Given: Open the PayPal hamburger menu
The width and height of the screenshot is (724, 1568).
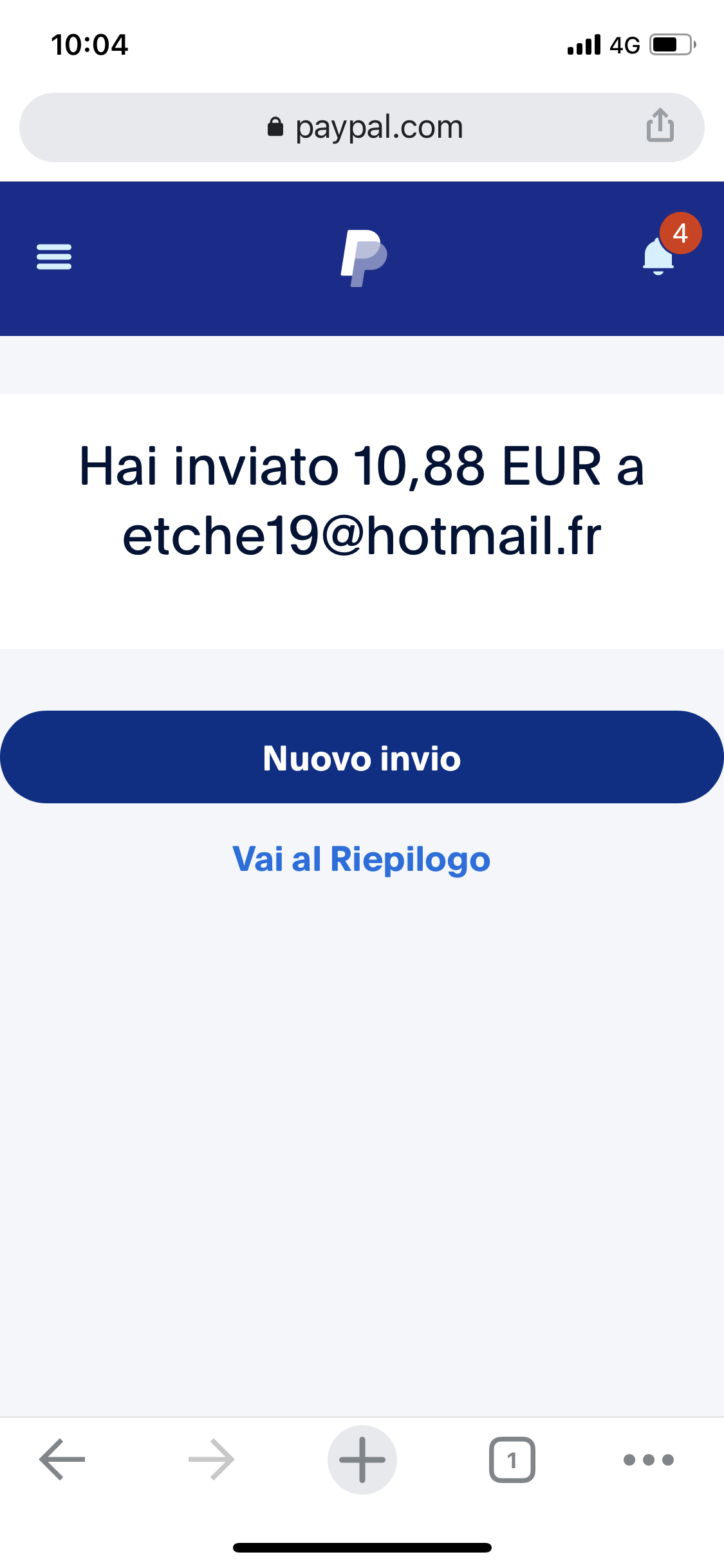Looking at the screenshot, I should 54,257.
